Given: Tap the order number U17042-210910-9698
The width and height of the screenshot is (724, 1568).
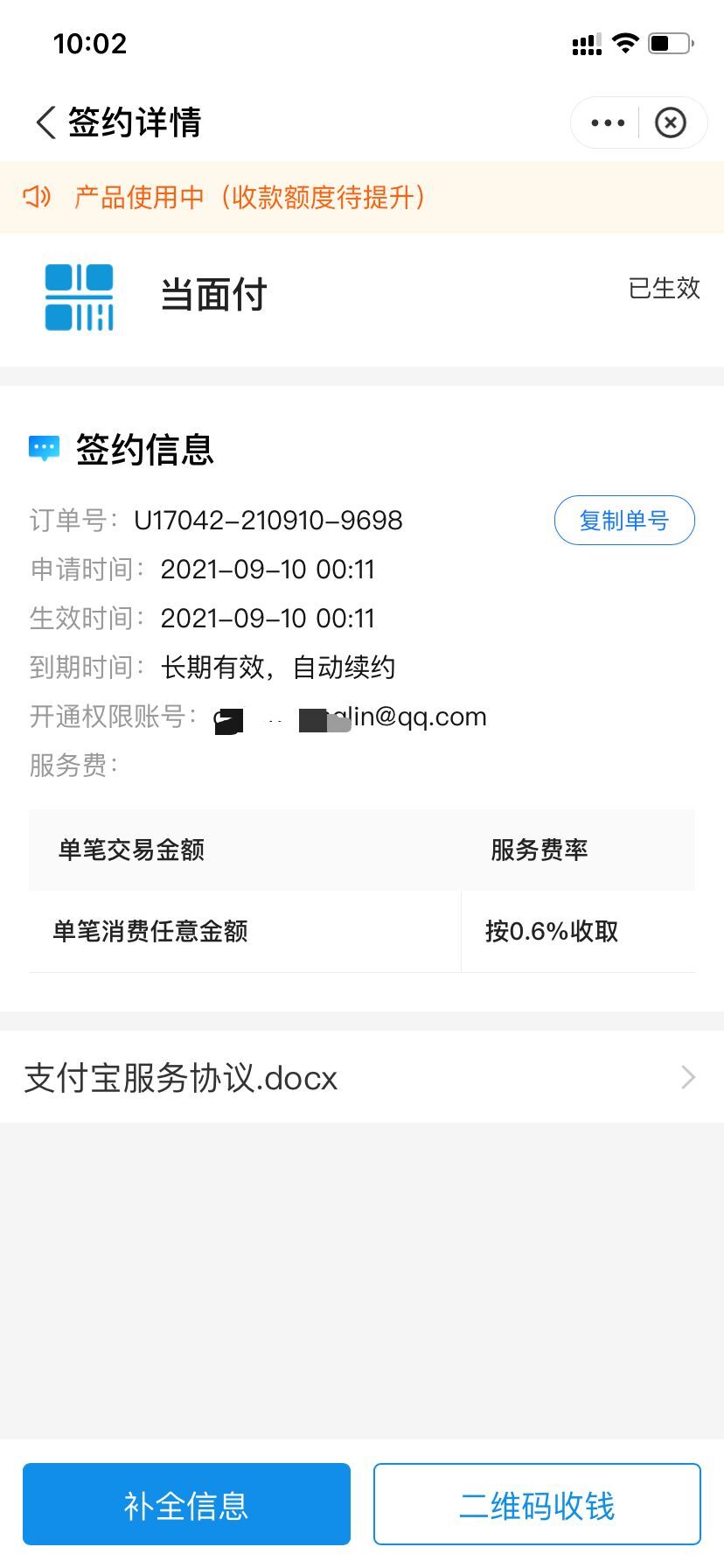Looking at the screenshot, I should [x=268, y=520].
